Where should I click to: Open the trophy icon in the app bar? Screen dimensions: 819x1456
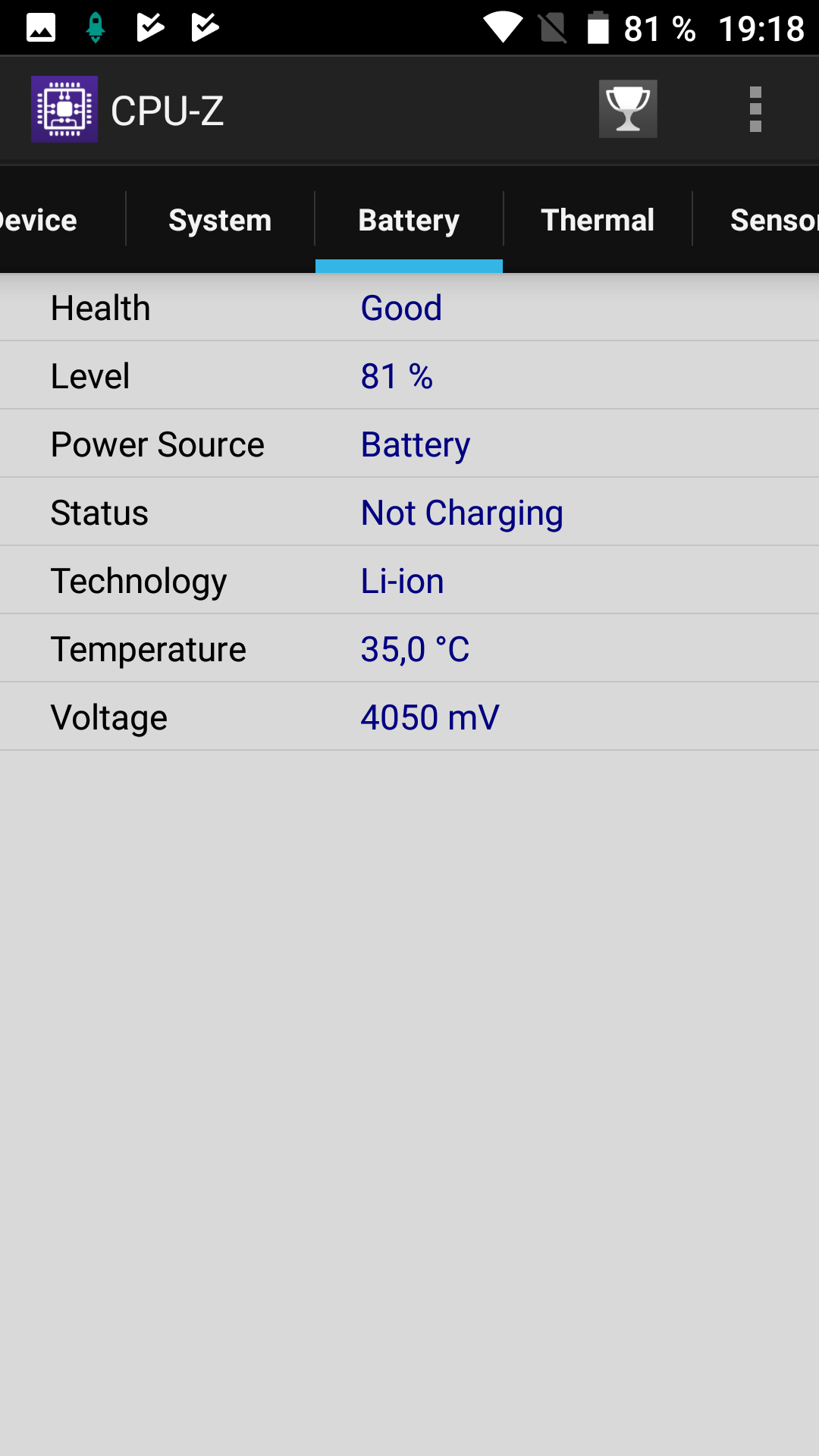tap(628, 109)
